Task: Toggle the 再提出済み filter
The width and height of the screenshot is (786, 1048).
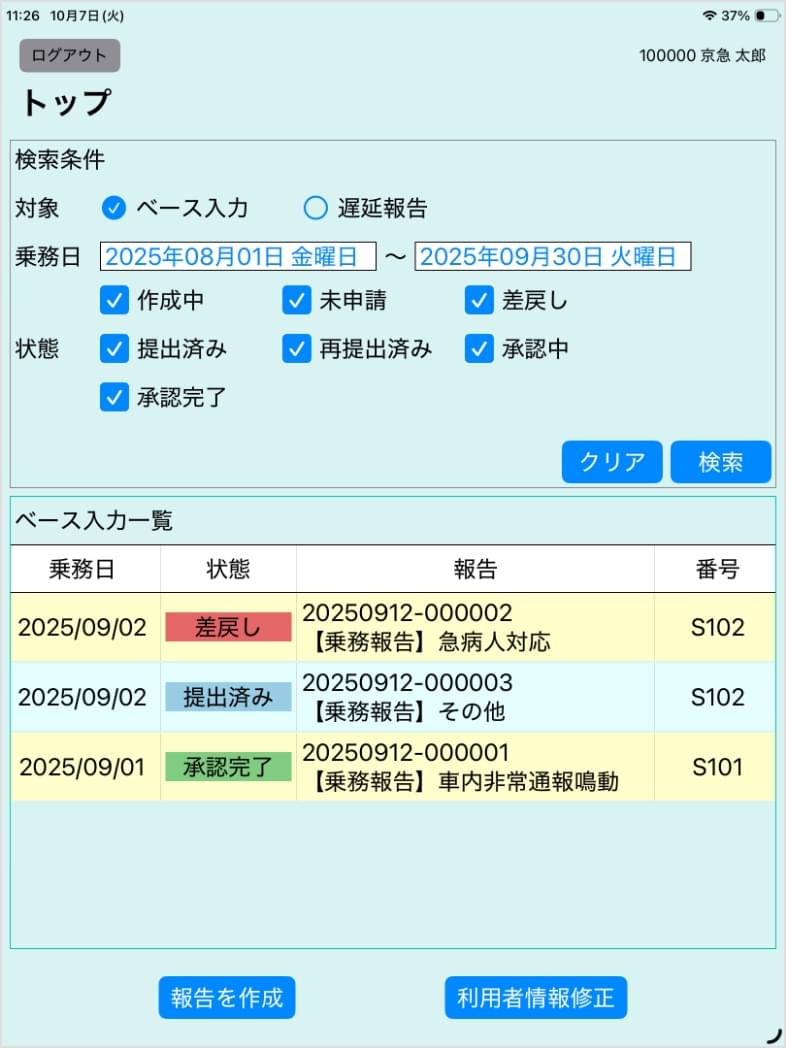Action: point(296,349)
